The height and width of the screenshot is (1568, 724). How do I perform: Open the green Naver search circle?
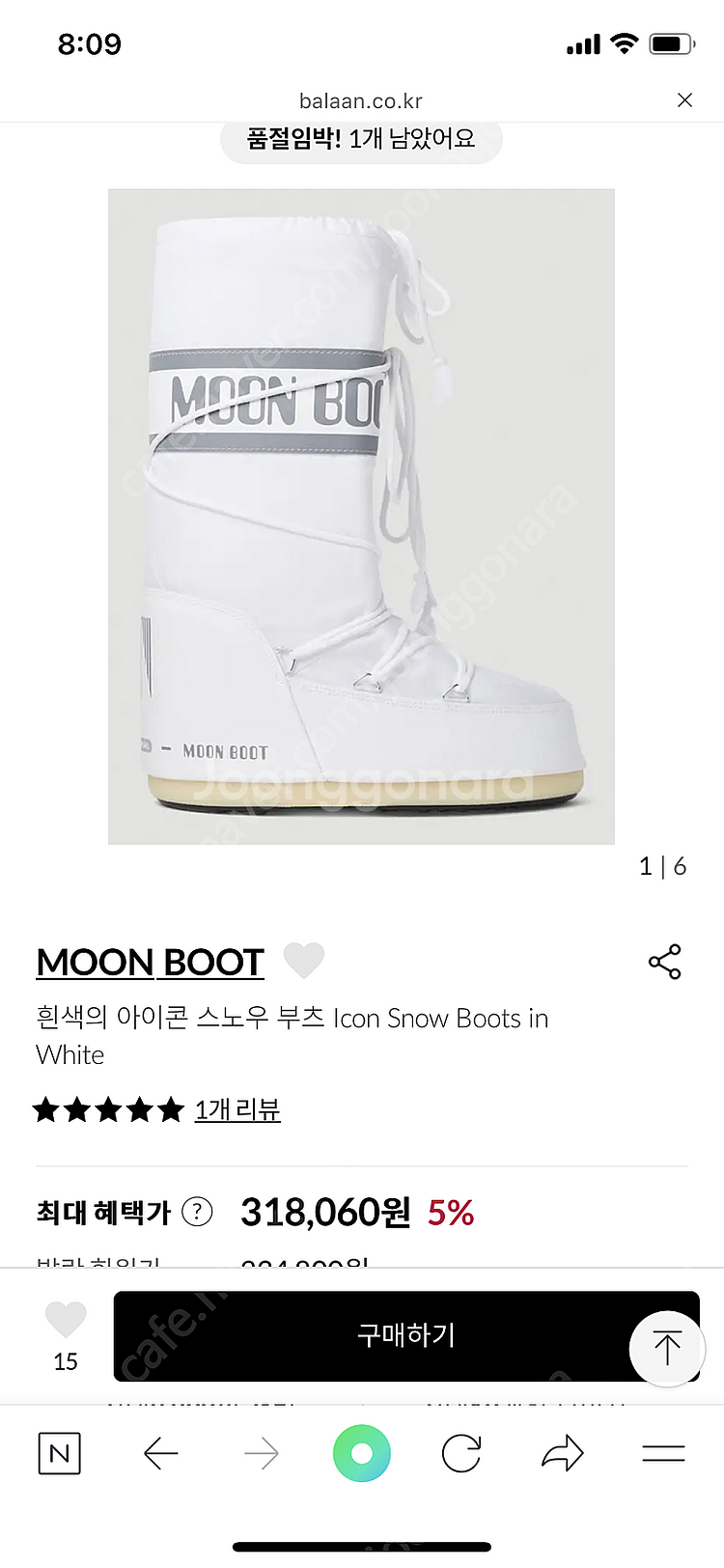point(361,1453)
